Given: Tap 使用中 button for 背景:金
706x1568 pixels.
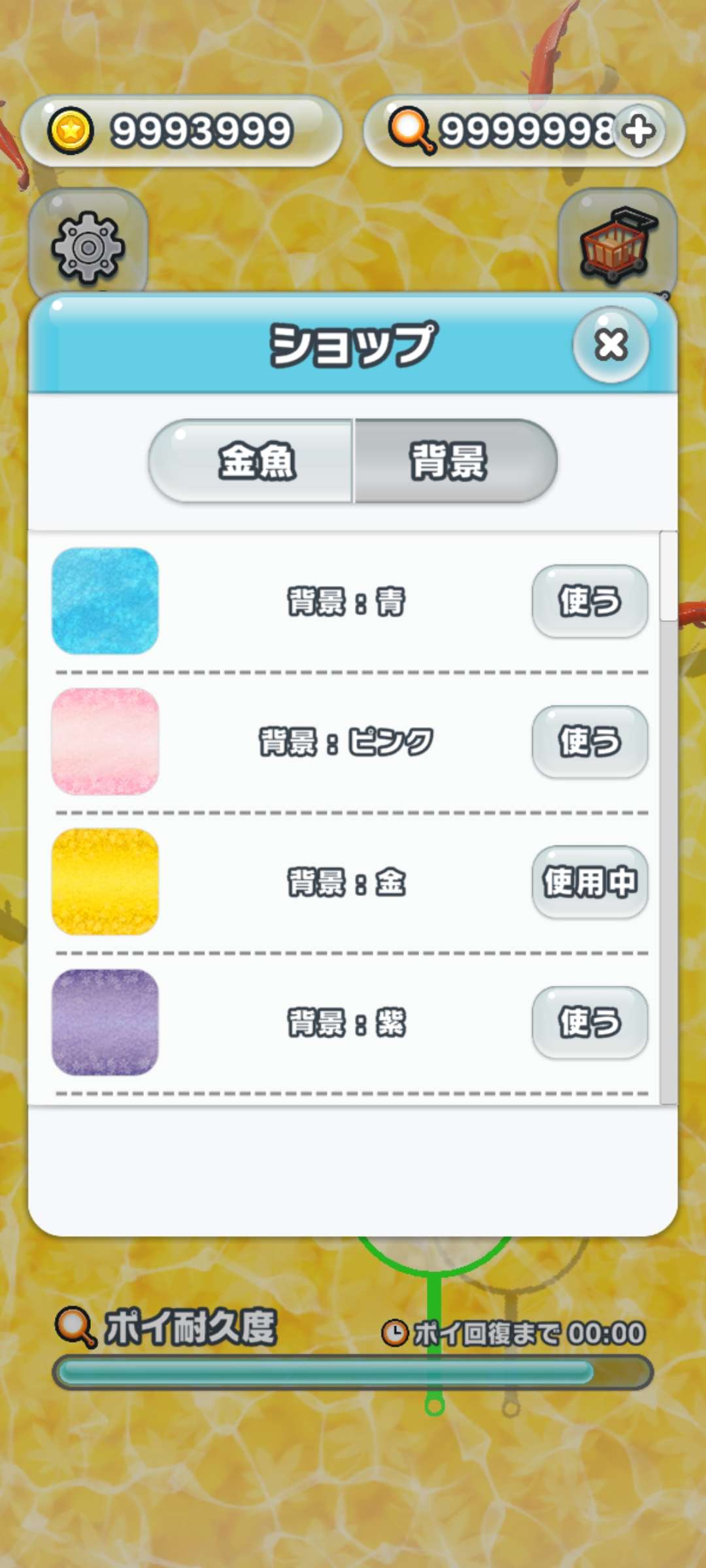Looking at the screenshot, I should point(590,882).
